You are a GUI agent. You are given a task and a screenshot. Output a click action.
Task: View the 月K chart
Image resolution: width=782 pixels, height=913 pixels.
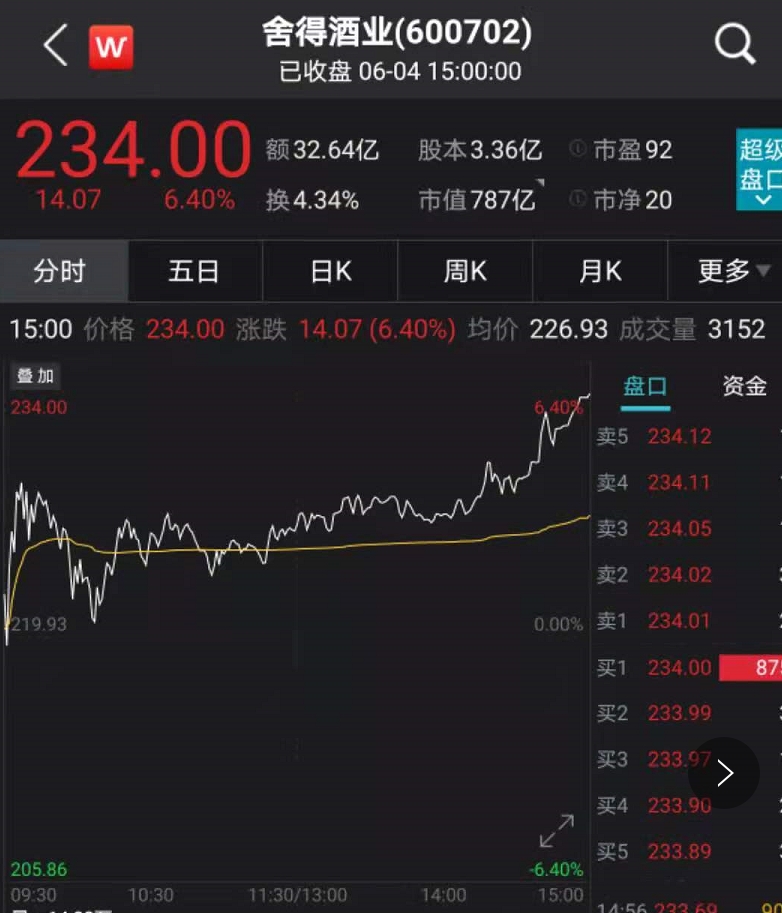(600, 271)
